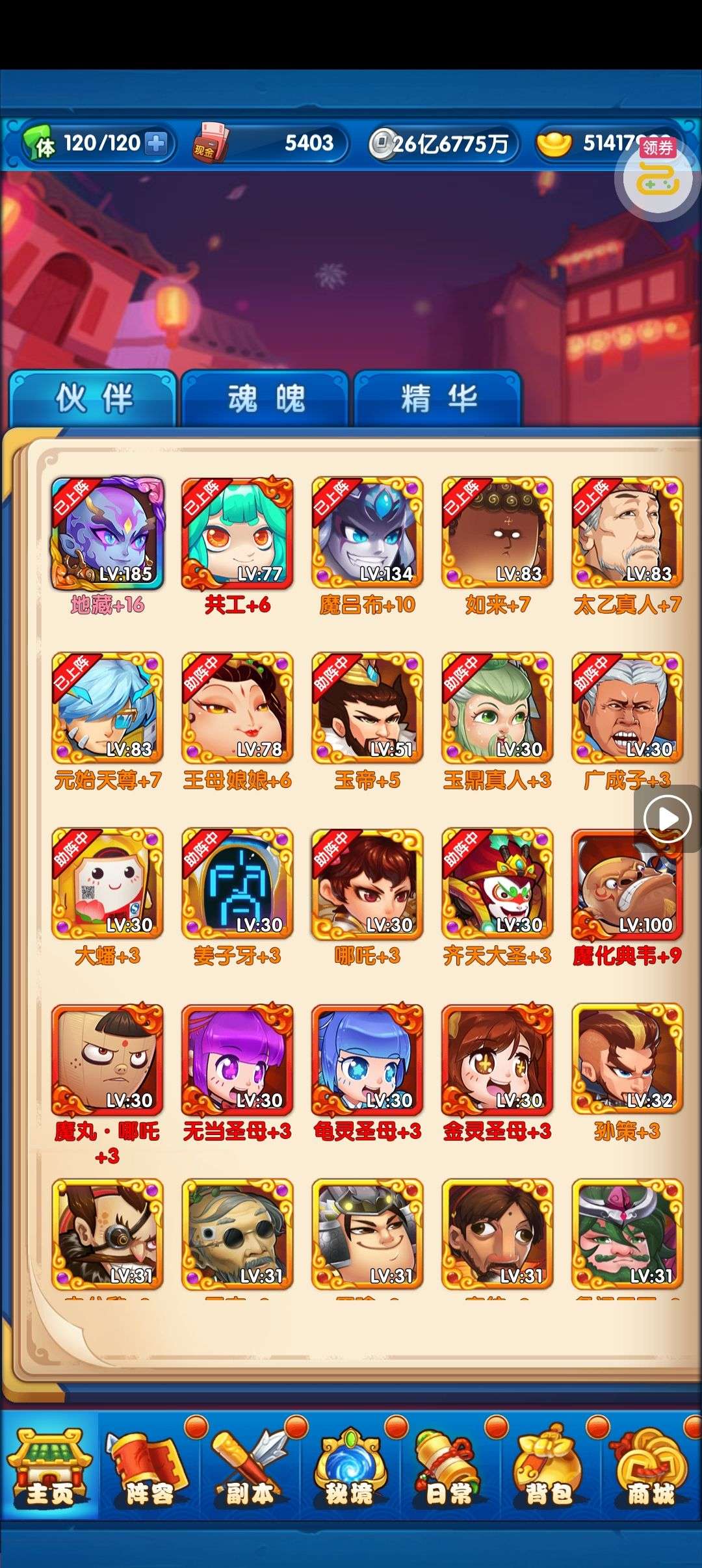Open hero 如来+7
702x1568 pixels.
(x=497, y=533)
